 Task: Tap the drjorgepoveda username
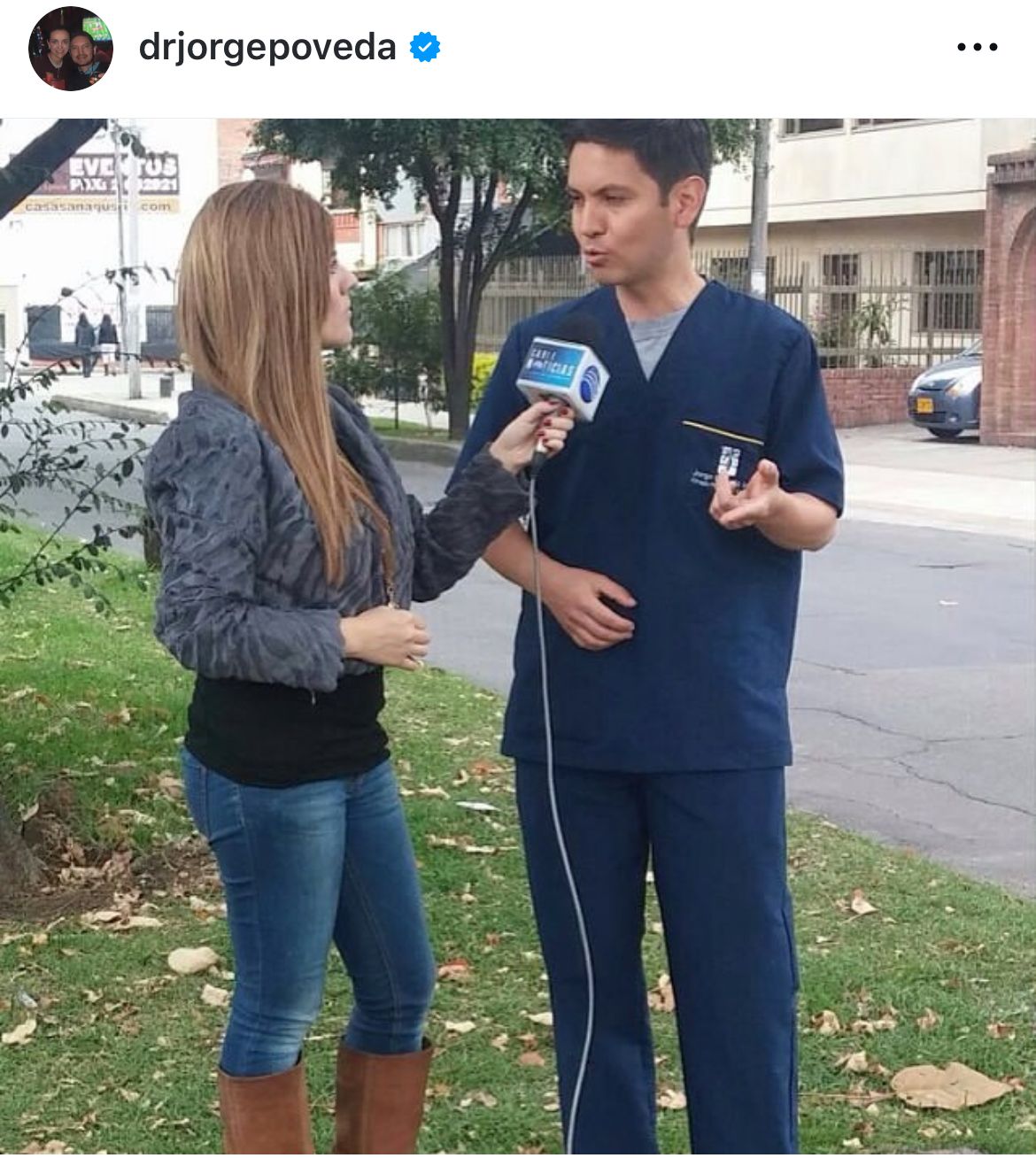[x=267, y=48]
